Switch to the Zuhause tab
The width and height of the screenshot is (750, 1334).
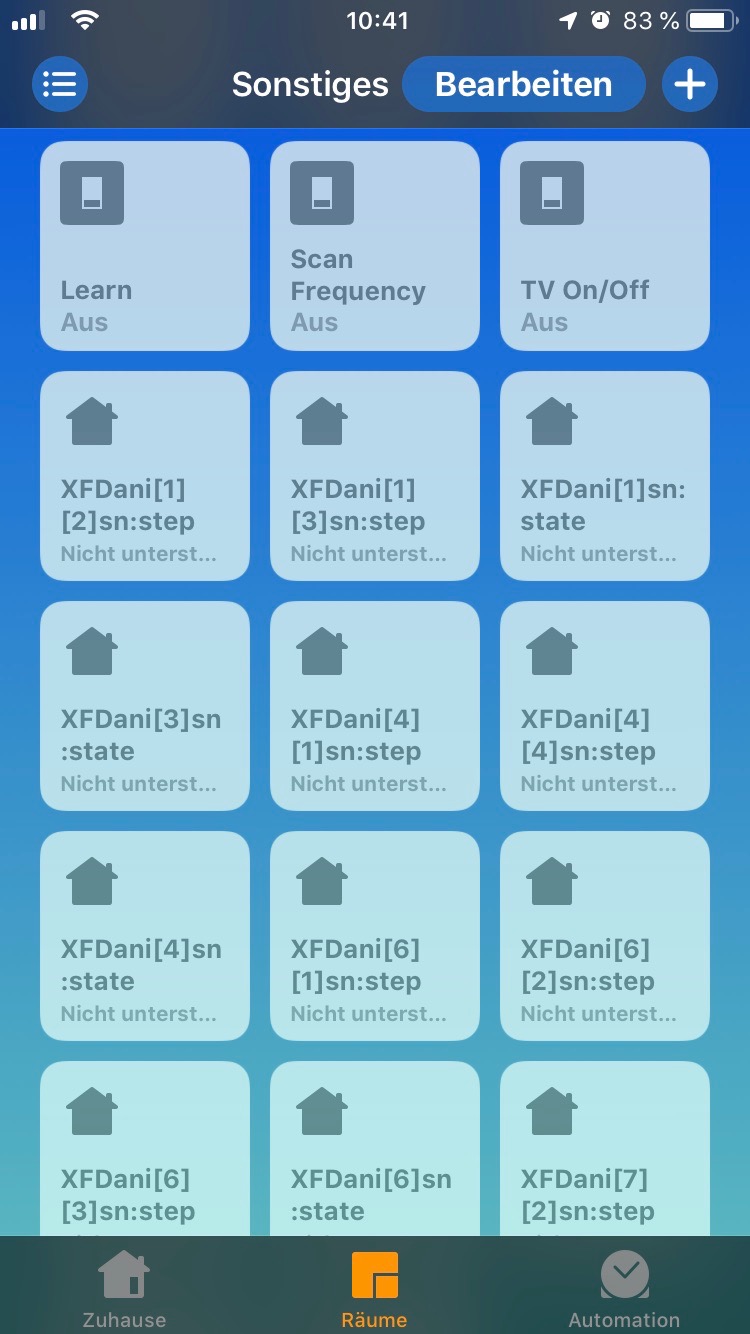pyautogui.click(x=124, y=1289)
